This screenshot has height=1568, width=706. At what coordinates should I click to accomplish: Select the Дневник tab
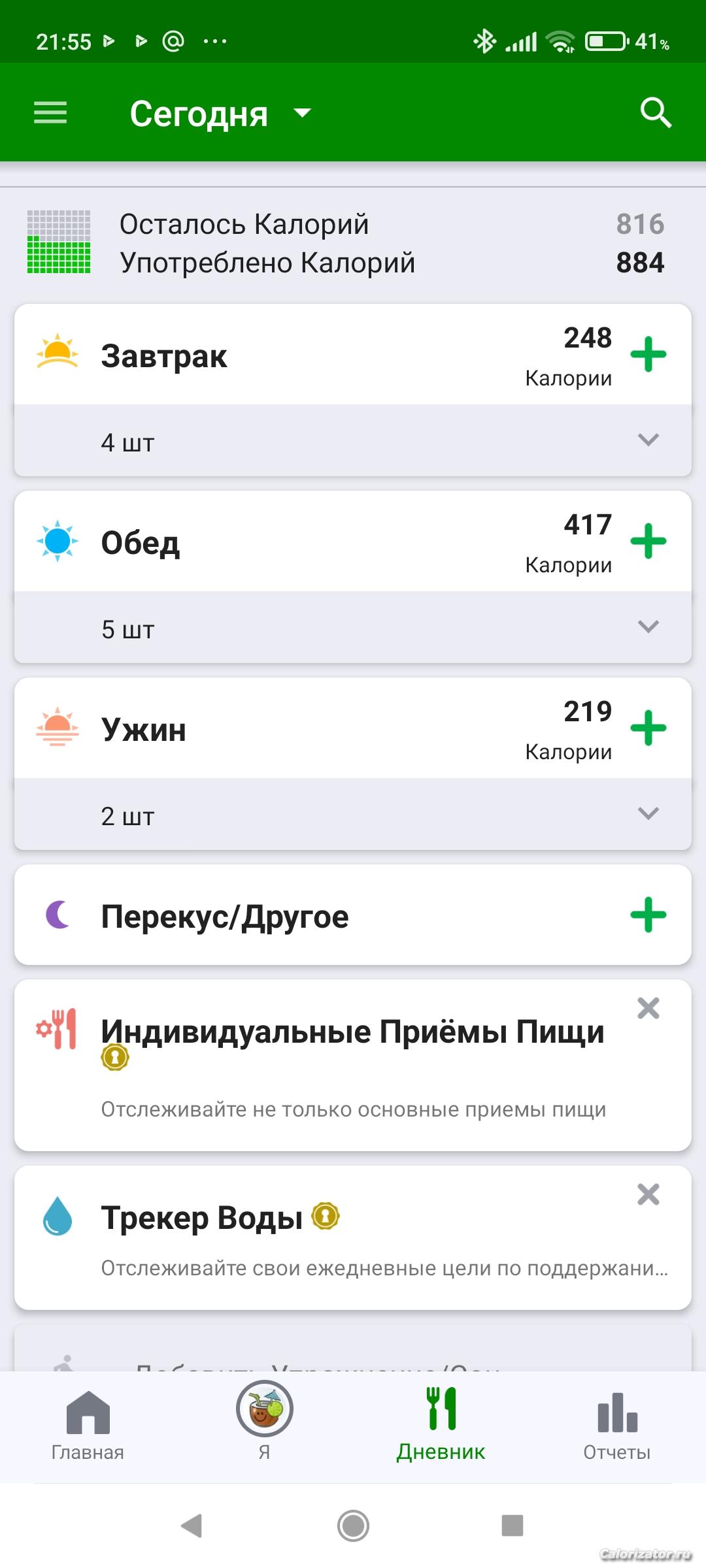pyautogui.click(x=441, y=1426)
